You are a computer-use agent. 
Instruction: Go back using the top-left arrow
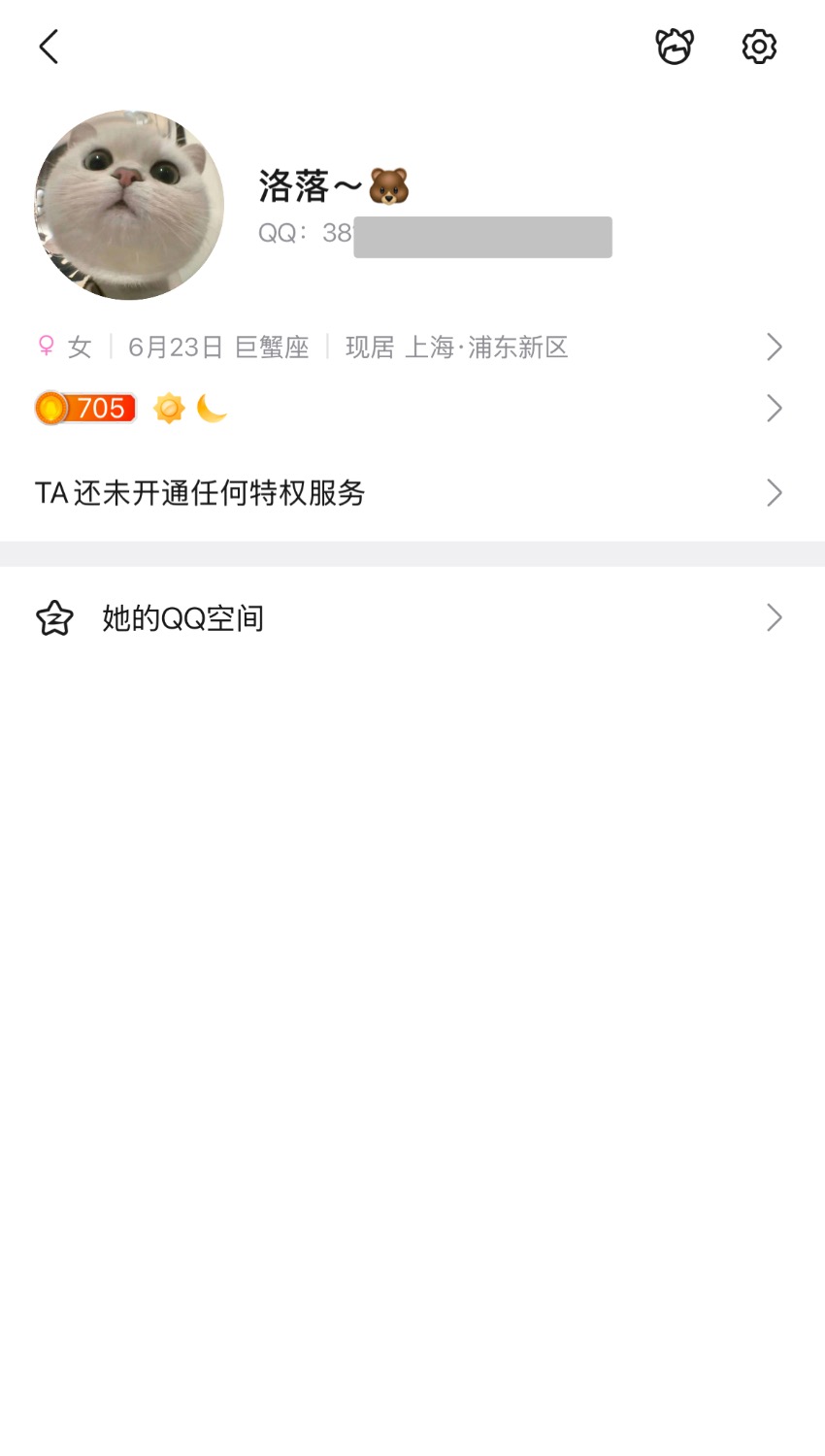point(49,47)
